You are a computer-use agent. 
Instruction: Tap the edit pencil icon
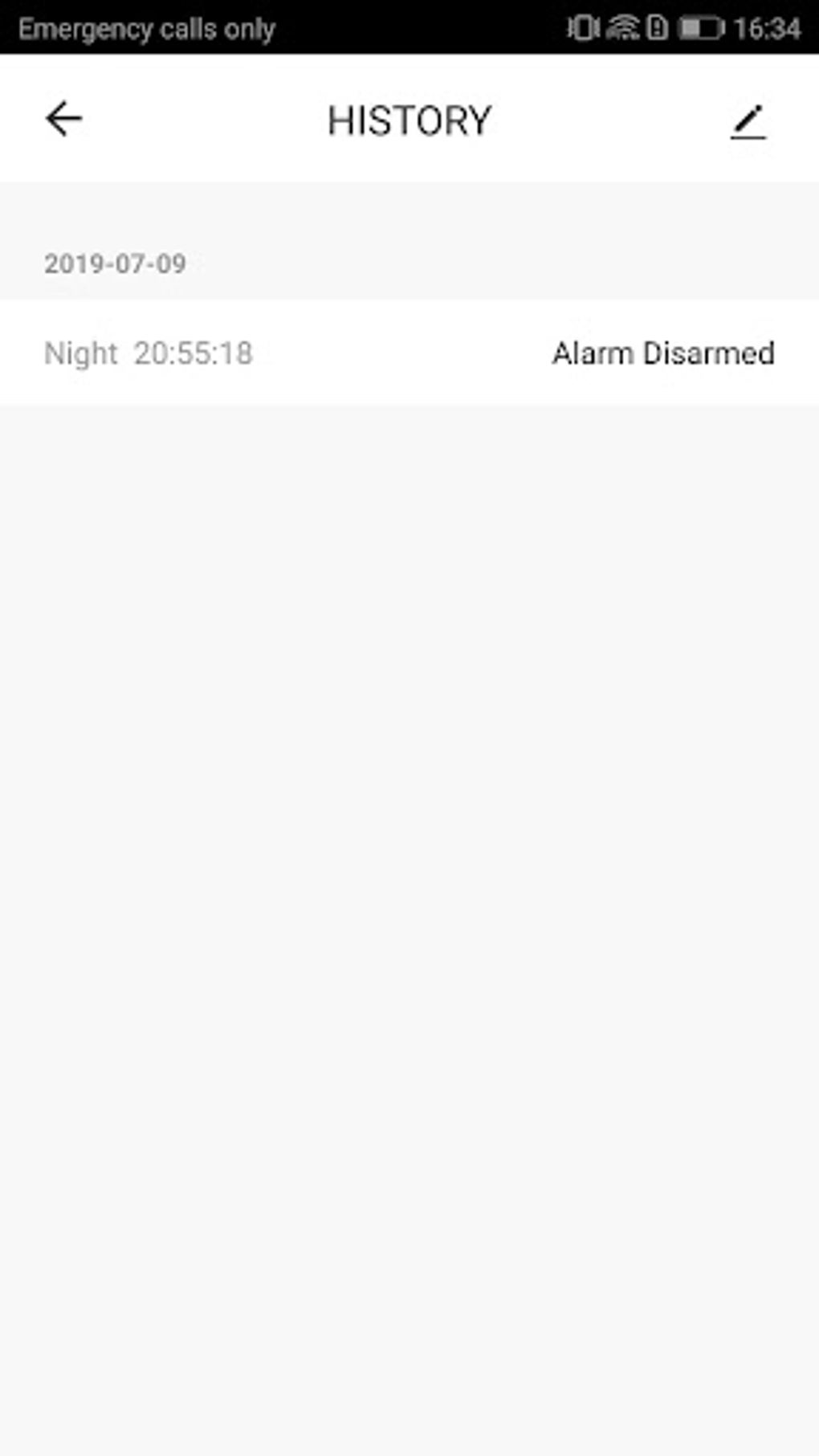(x=748, y=122)
